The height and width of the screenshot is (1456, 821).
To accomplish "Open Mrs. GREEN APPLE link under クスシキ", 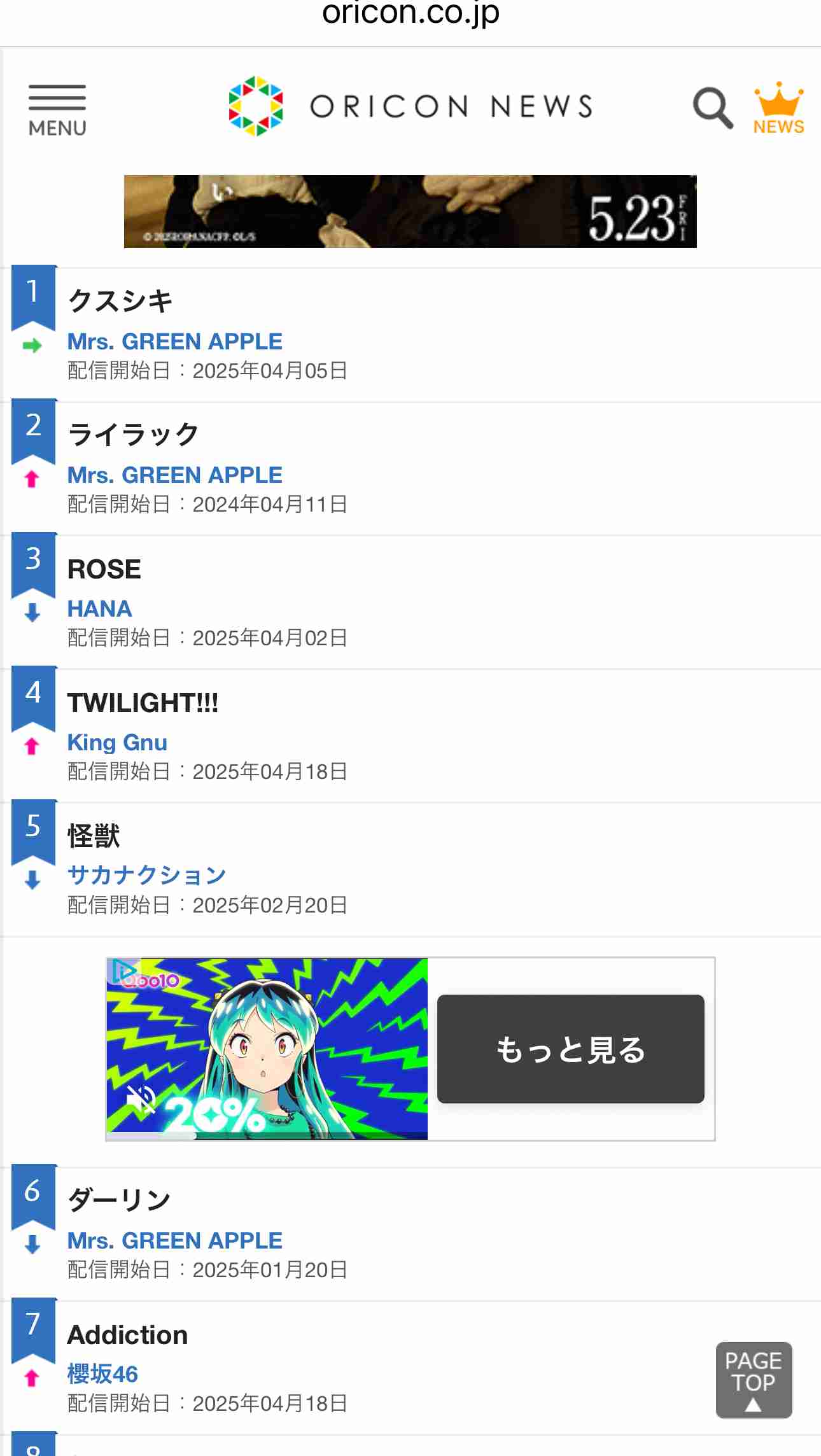I will pos(174,342).
